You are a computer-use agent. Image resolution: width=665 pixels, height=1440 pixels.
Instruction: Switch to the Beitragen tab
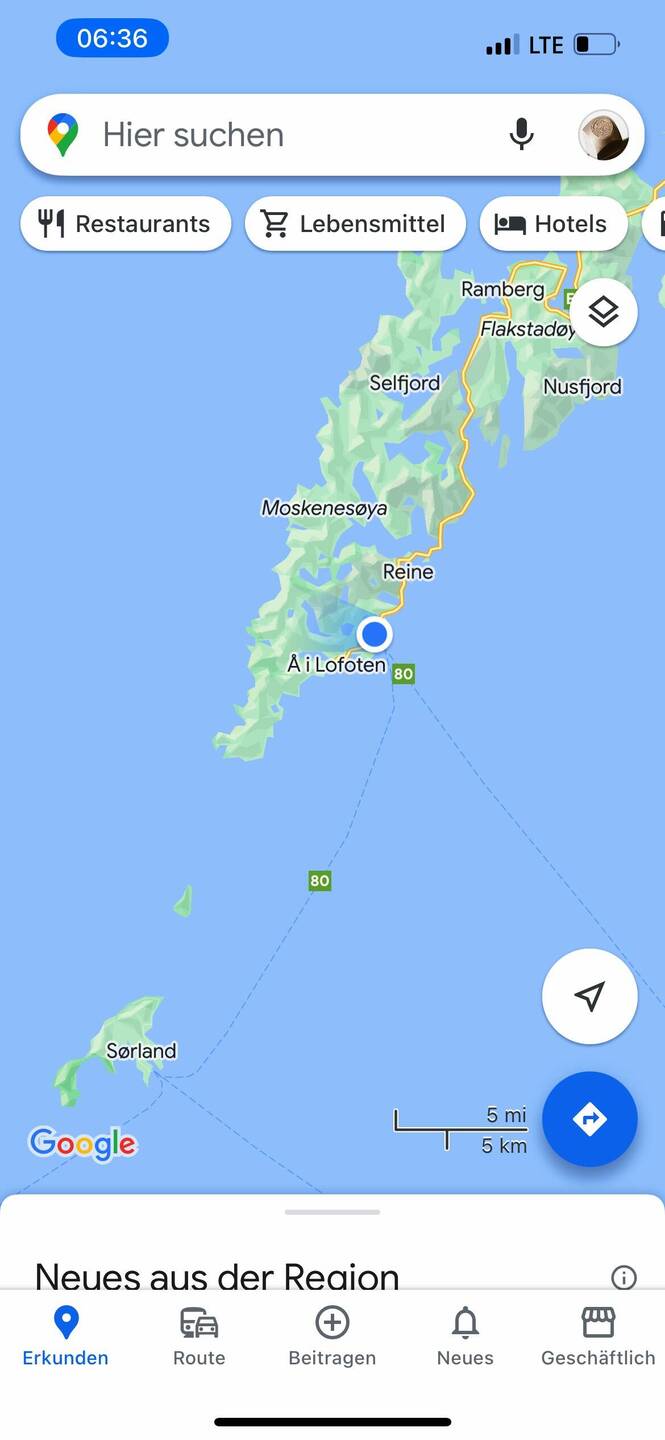point(332,1336)
